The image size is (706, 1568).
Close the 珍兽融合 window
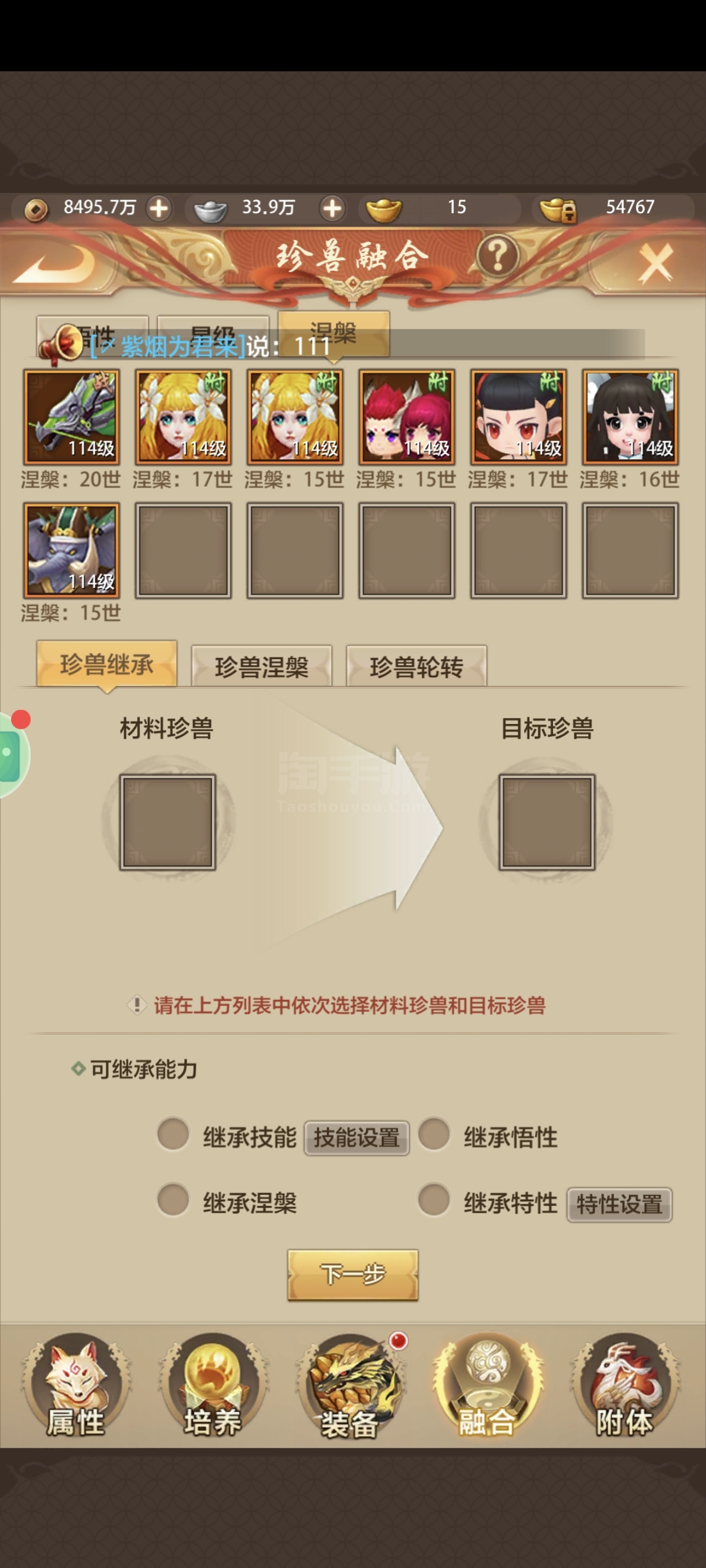[655, 263]
